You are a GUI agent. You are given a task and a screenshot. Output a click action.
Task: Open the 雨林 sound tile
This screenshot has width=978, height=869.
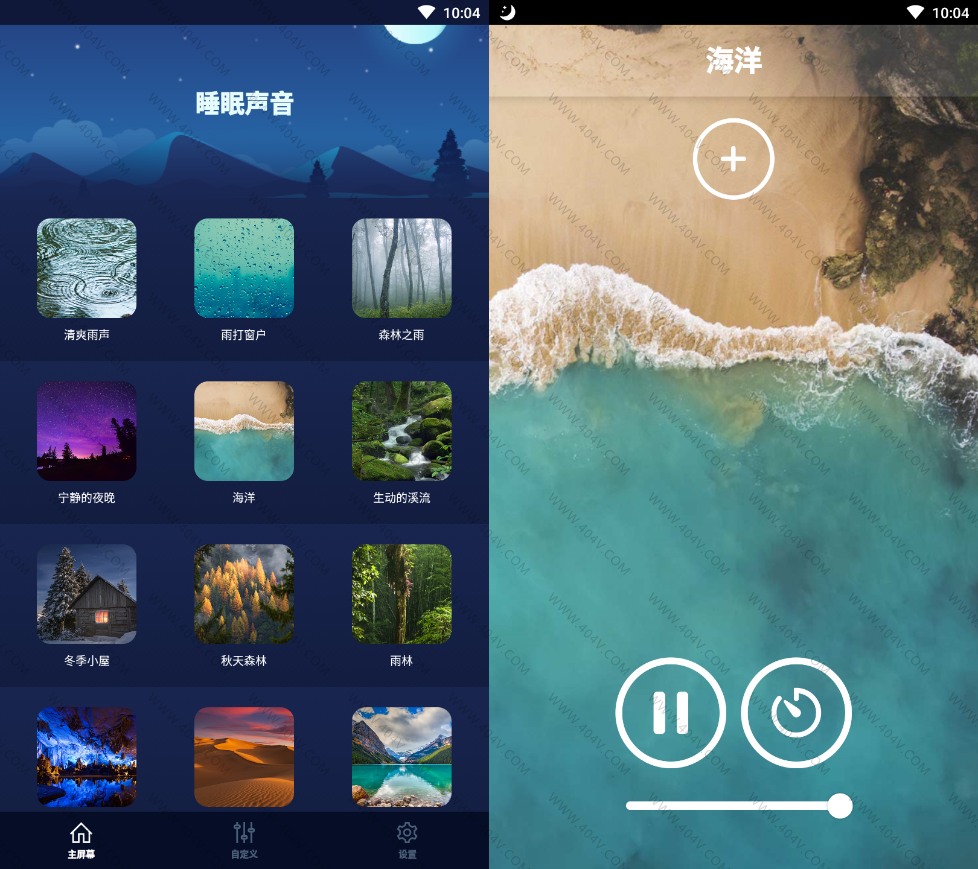click(x=401, y=594)
